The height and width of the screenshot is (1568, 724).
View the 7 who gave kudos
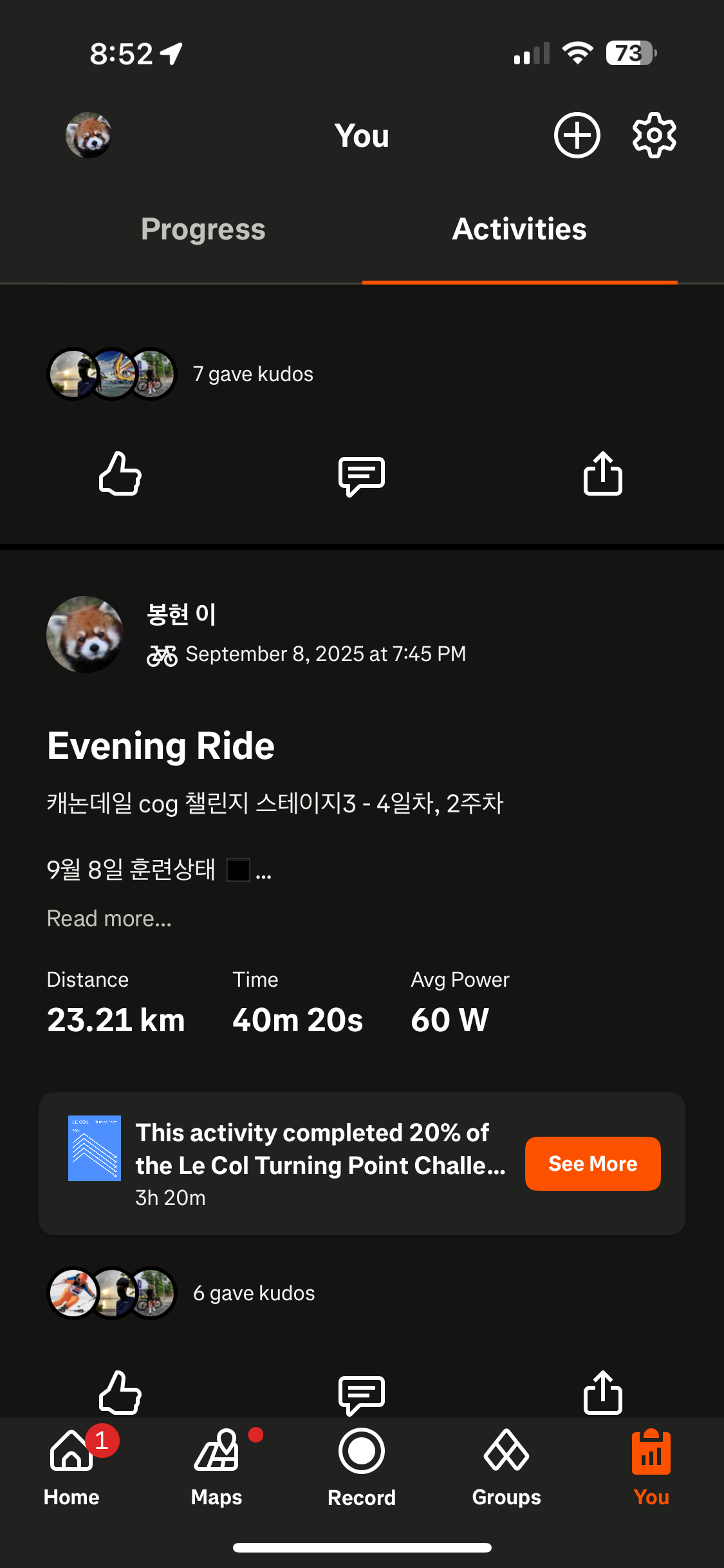[x=253, y=374]
